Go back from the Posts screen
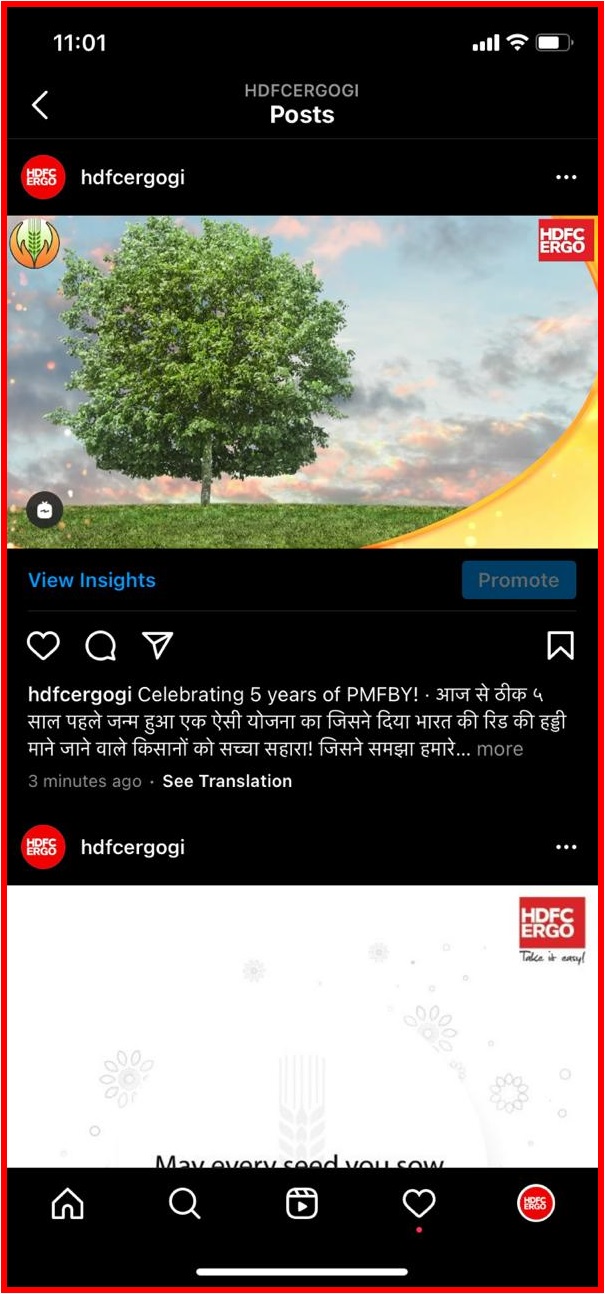The width and height of the screenshot is (605, 1294). click(40, 105)
